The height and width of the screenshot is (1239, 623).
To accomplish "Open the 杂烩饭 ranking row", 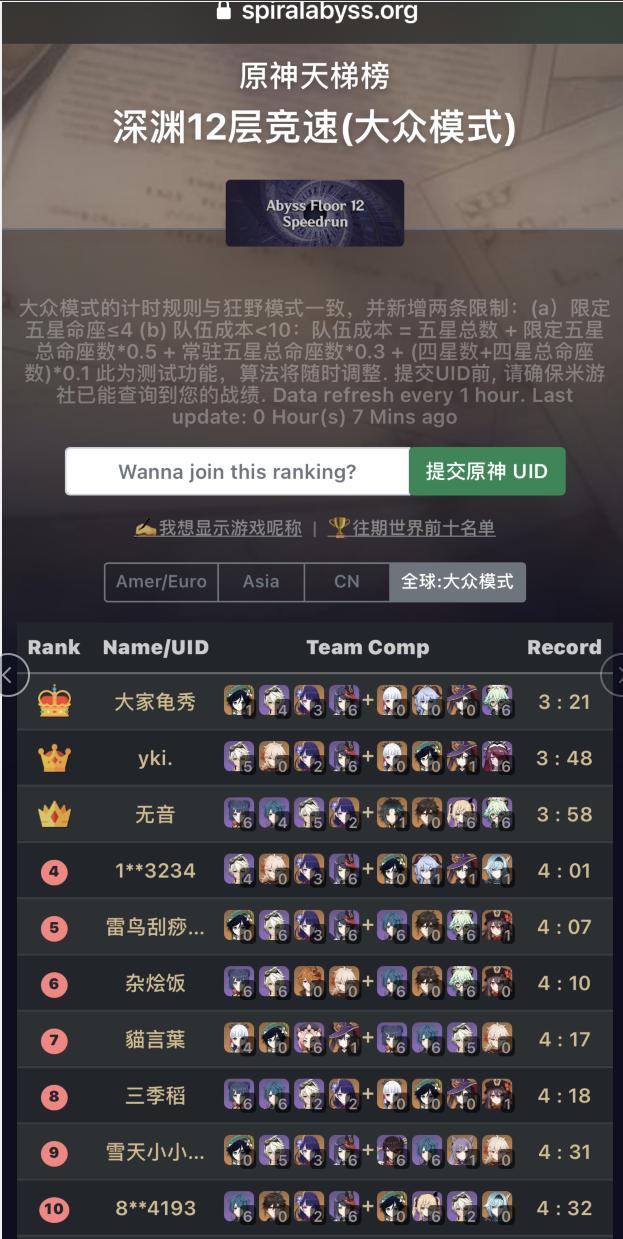I will coord(155,983).
